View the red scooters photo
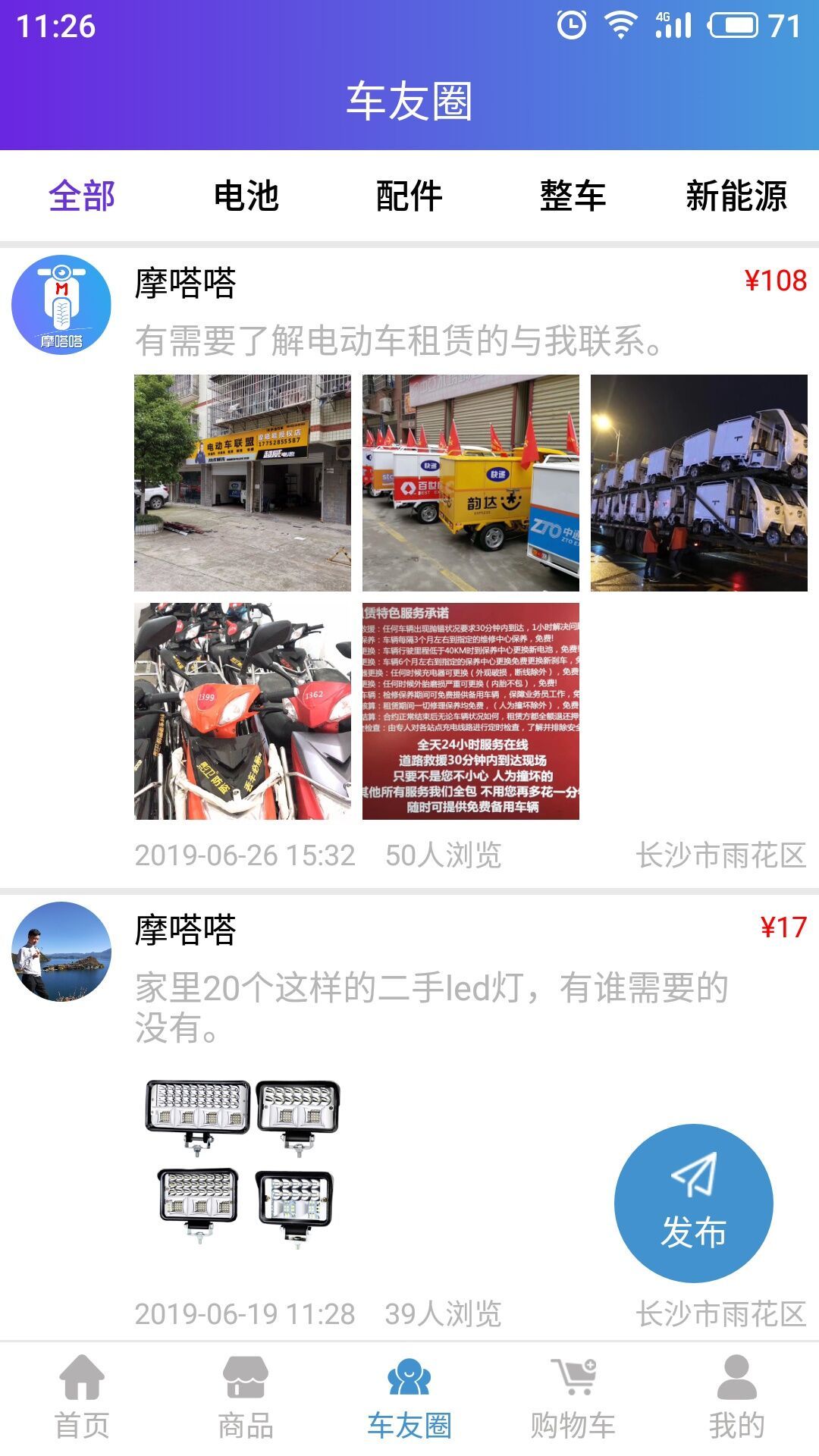Screen dimensions: 819x1456 [x=243, y=711]
